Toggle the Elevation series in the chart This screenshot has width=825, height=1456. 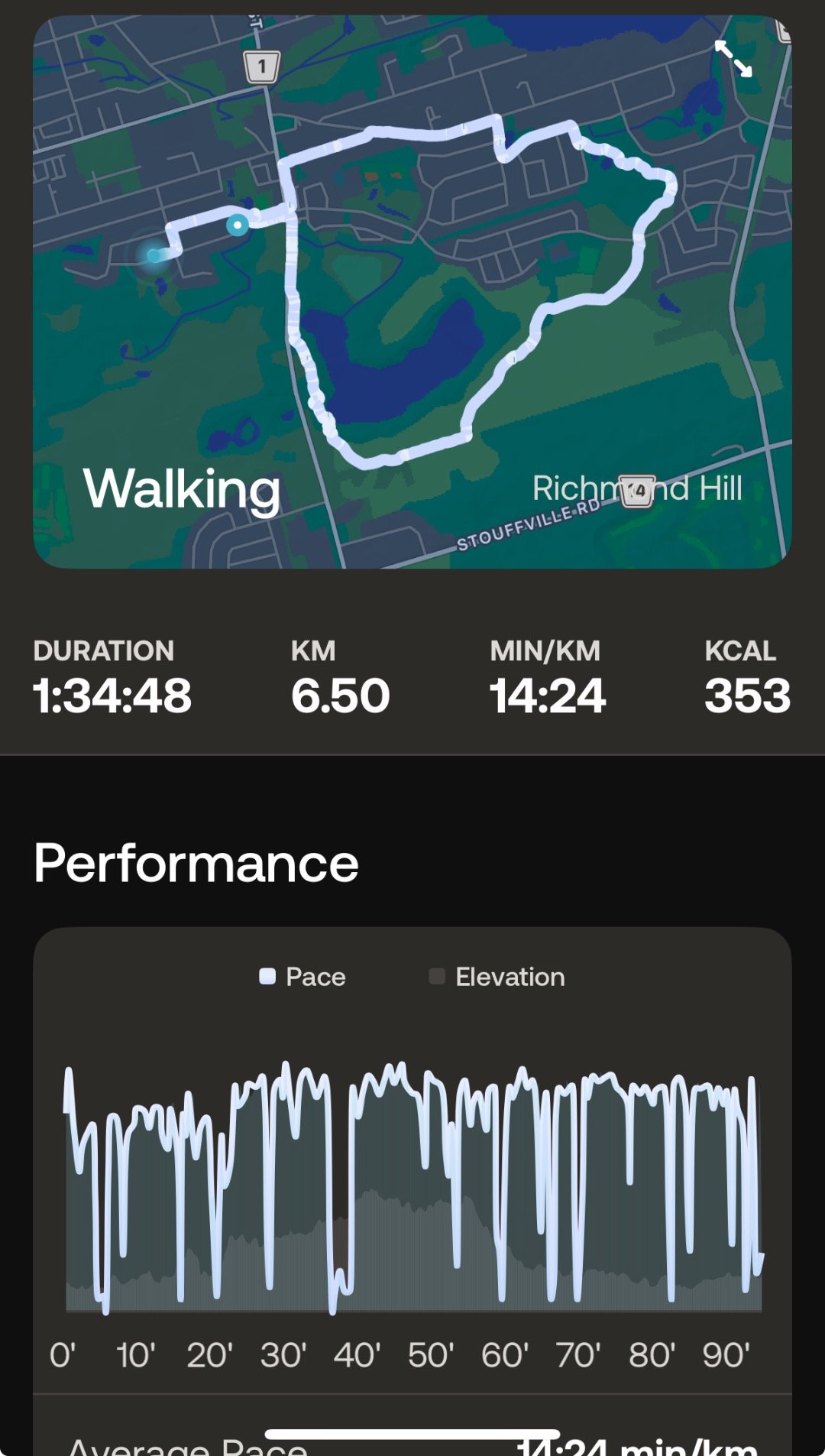click(x=497, y=977)
